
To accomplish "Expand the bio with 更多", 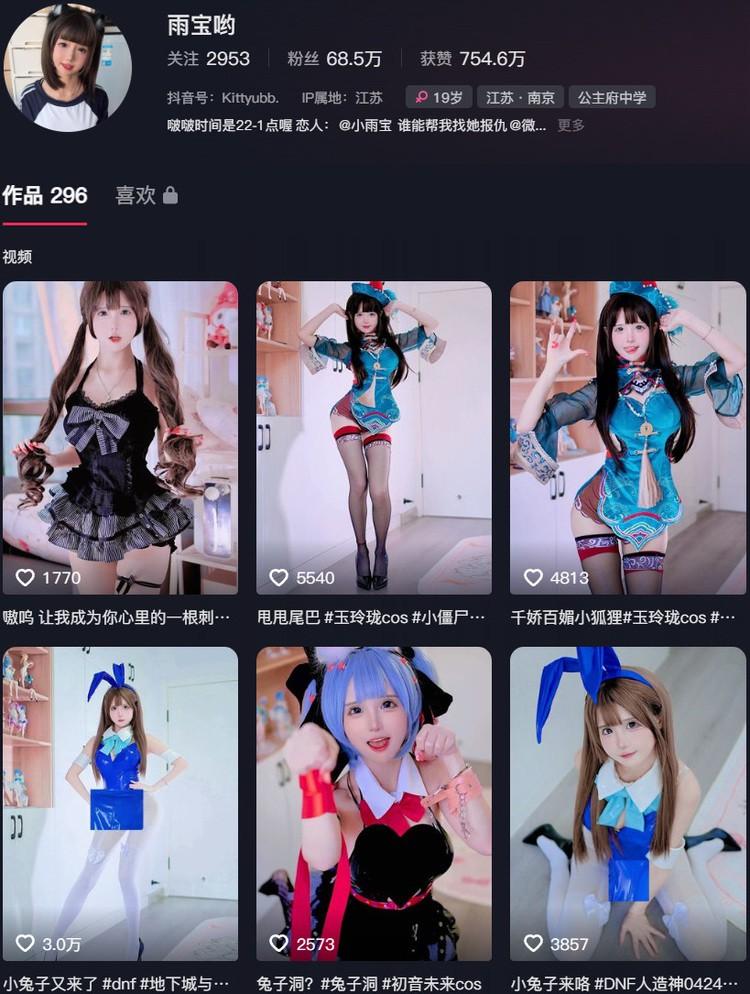I will click(571, 126).
